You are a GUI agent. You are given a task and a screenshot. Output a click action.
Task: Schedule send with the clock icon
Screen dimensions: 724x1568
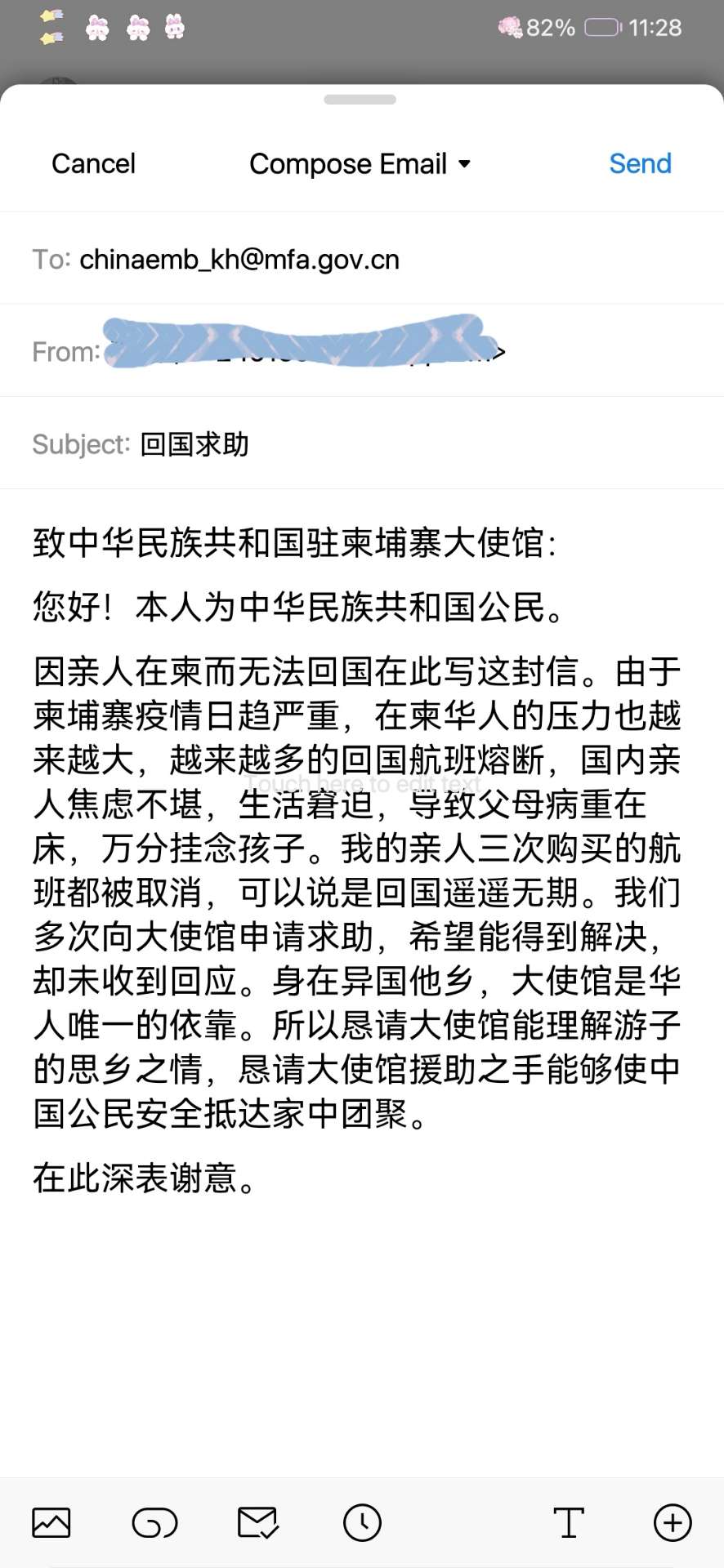[362, 1523]
